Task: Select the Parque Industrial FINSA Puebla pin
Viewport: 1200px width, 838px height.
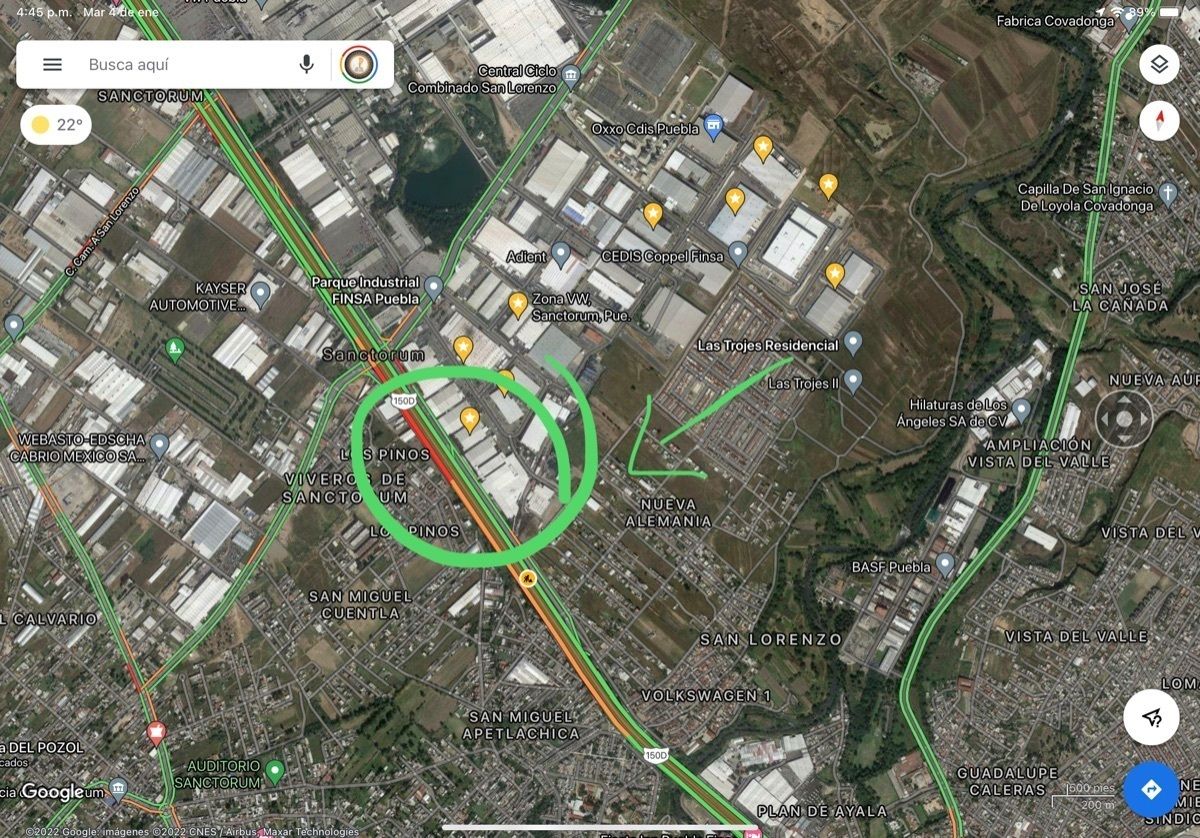Action: [433, 288]
